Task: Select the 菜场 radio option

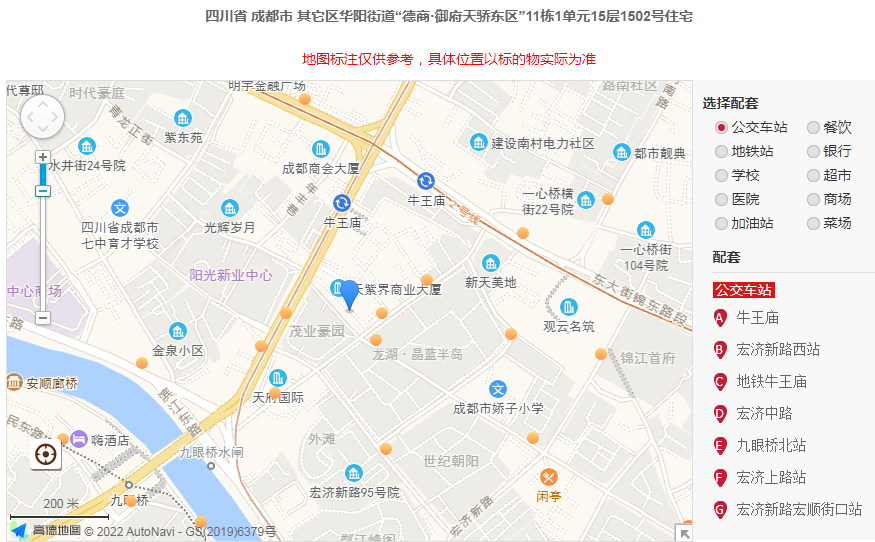Action: coord(813,223)
